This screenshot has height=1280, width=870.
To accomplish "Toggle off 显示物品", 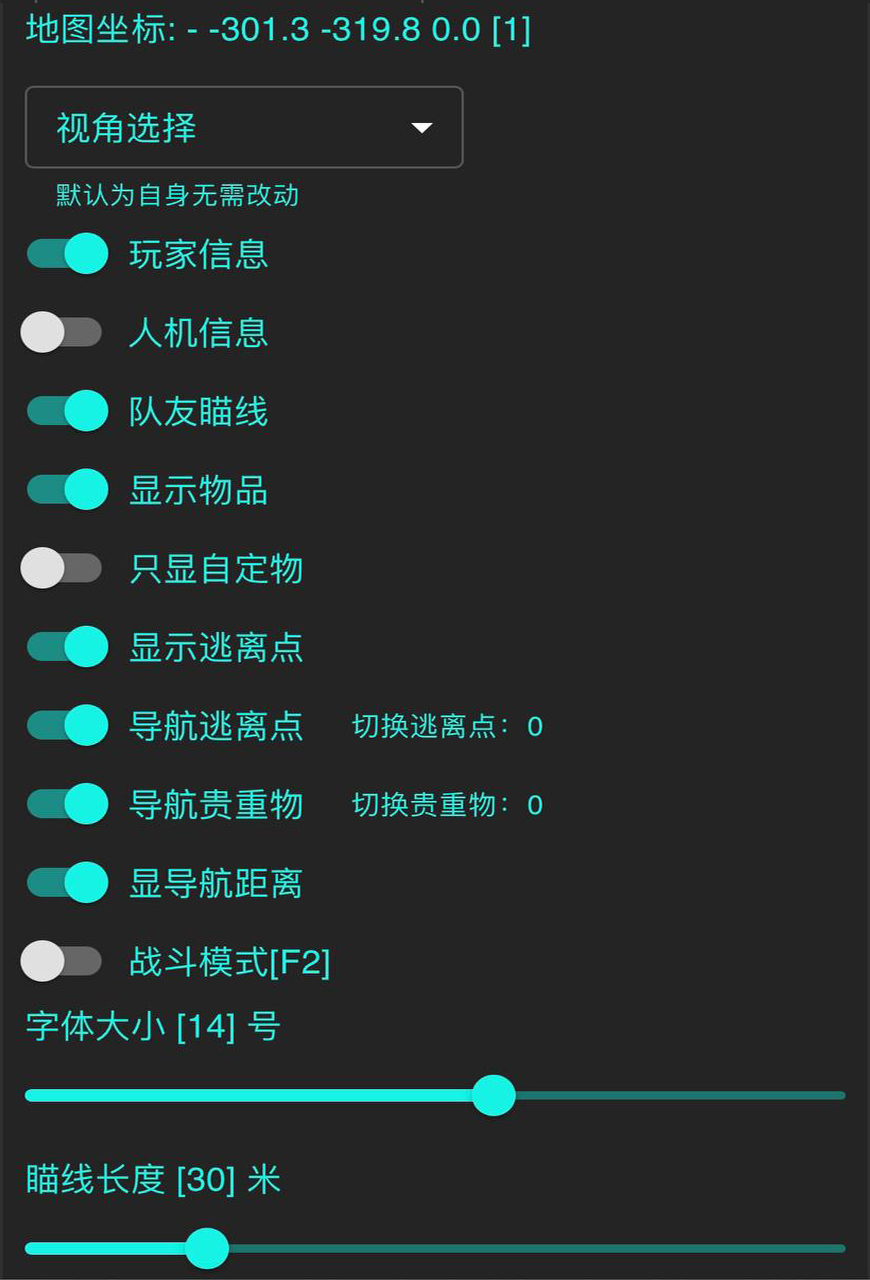I will point(67,490).
